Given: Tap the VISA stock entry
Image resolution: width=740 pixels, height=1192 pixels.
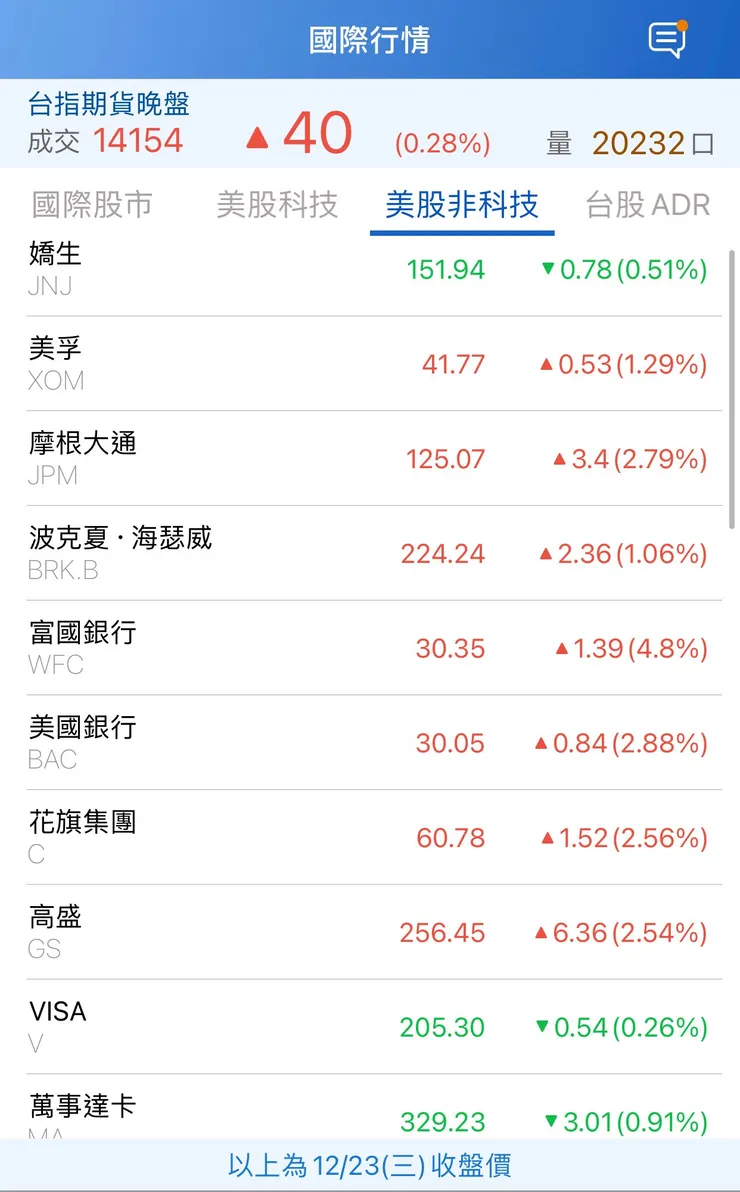Looking at the screenshot, I should click(370, 1026).
